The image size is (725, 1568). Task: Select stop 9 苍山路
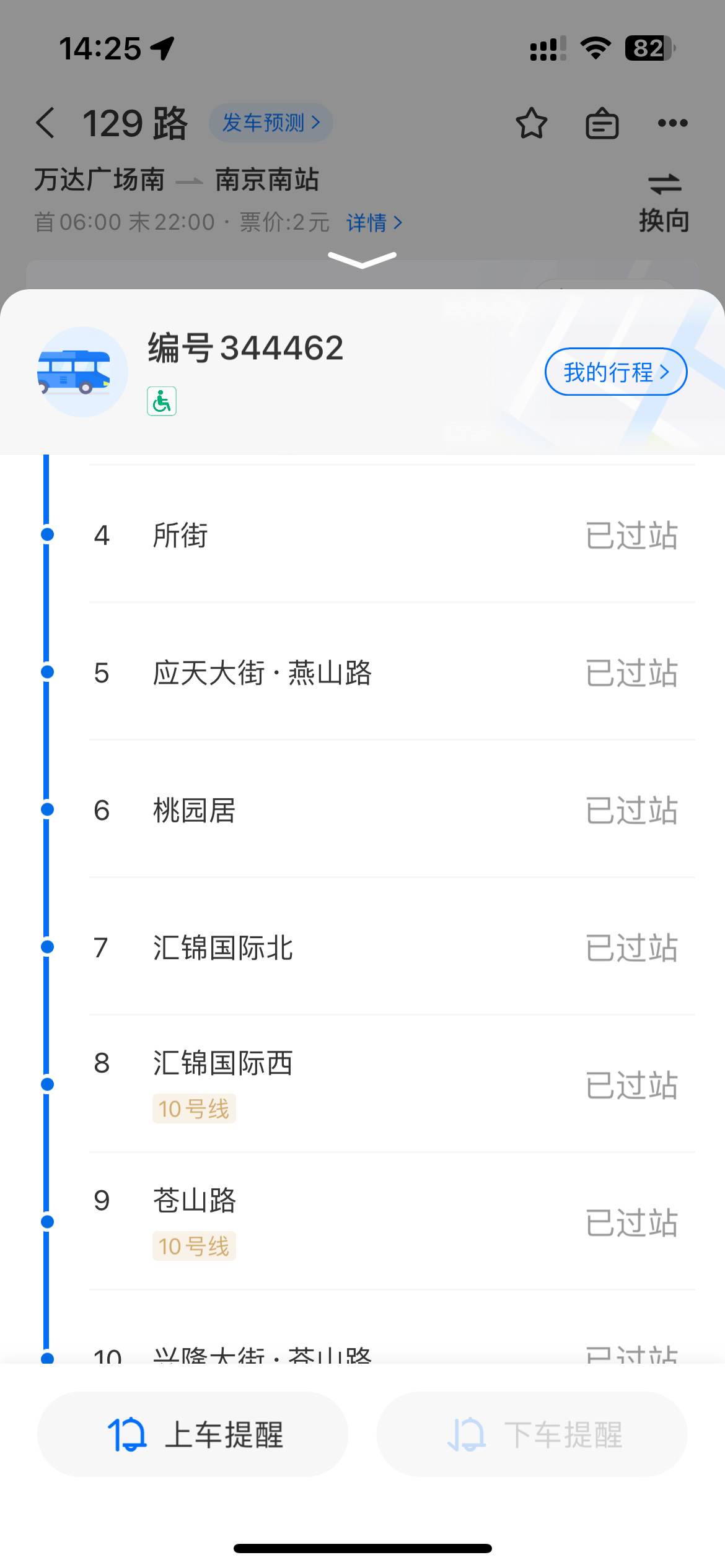[x=392, y=1222]
